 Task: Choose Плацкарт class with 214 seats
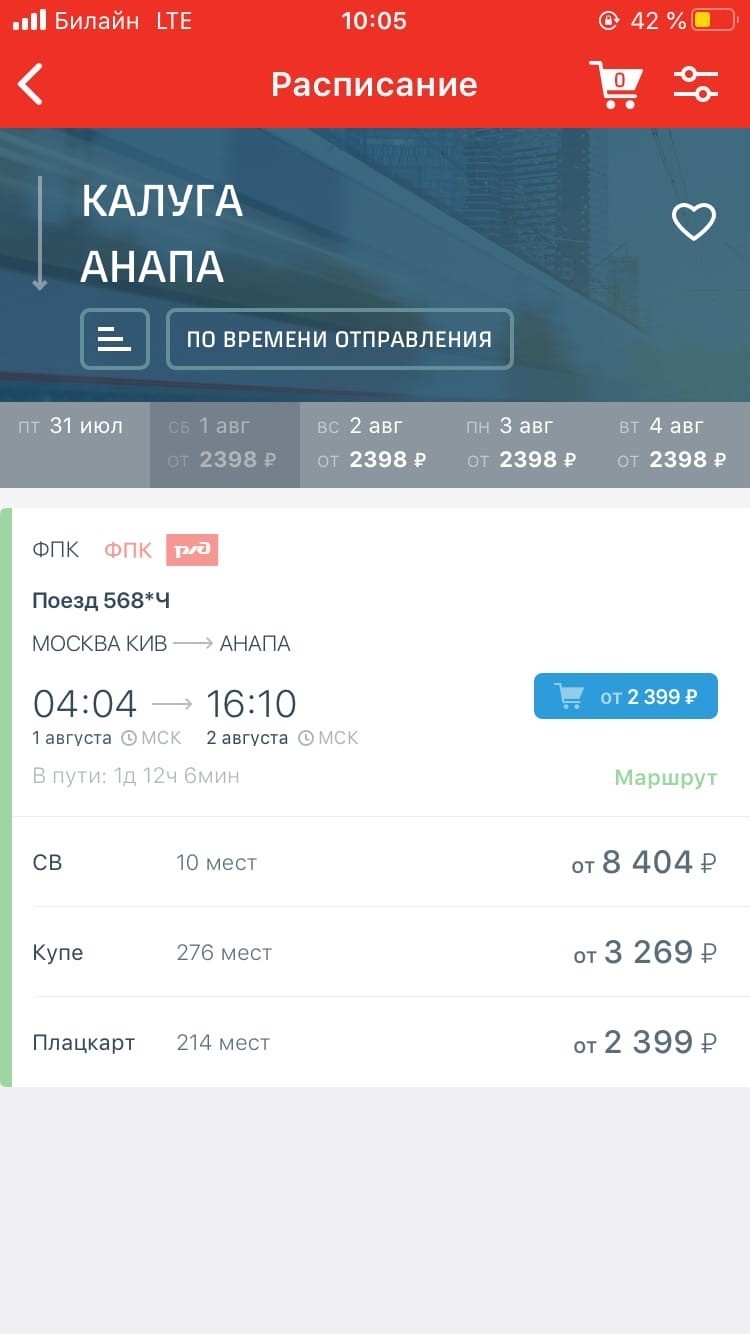(x=375, y=1042)
